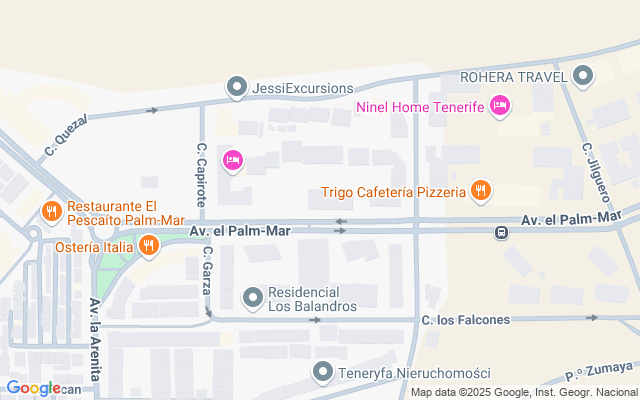
Task: Open the Residencial Los Balandros pin
Action: [253, 297]
